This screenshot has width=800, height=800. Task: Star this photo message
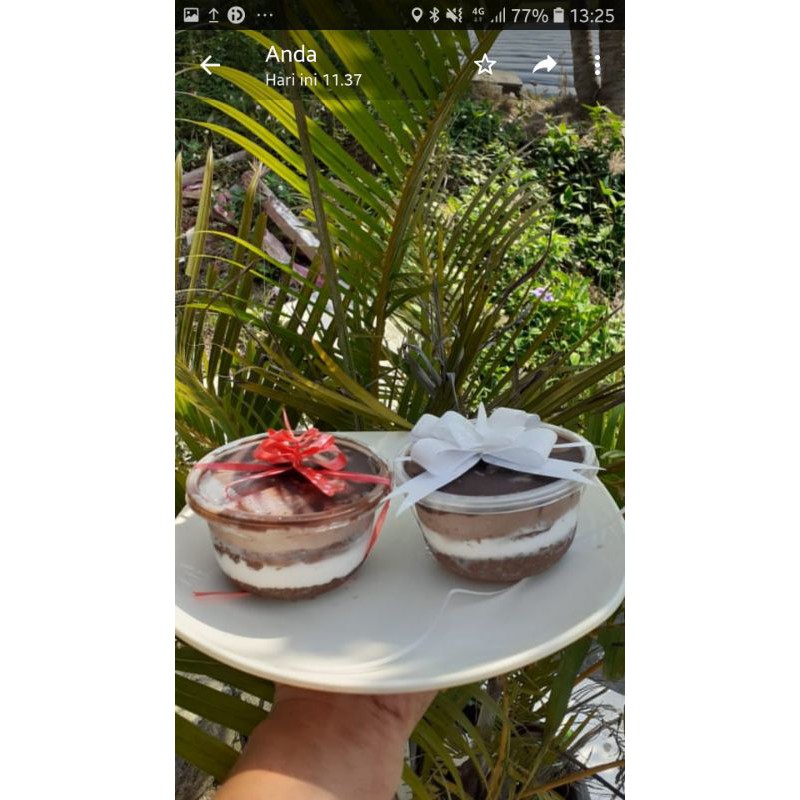tap(485, 65)
